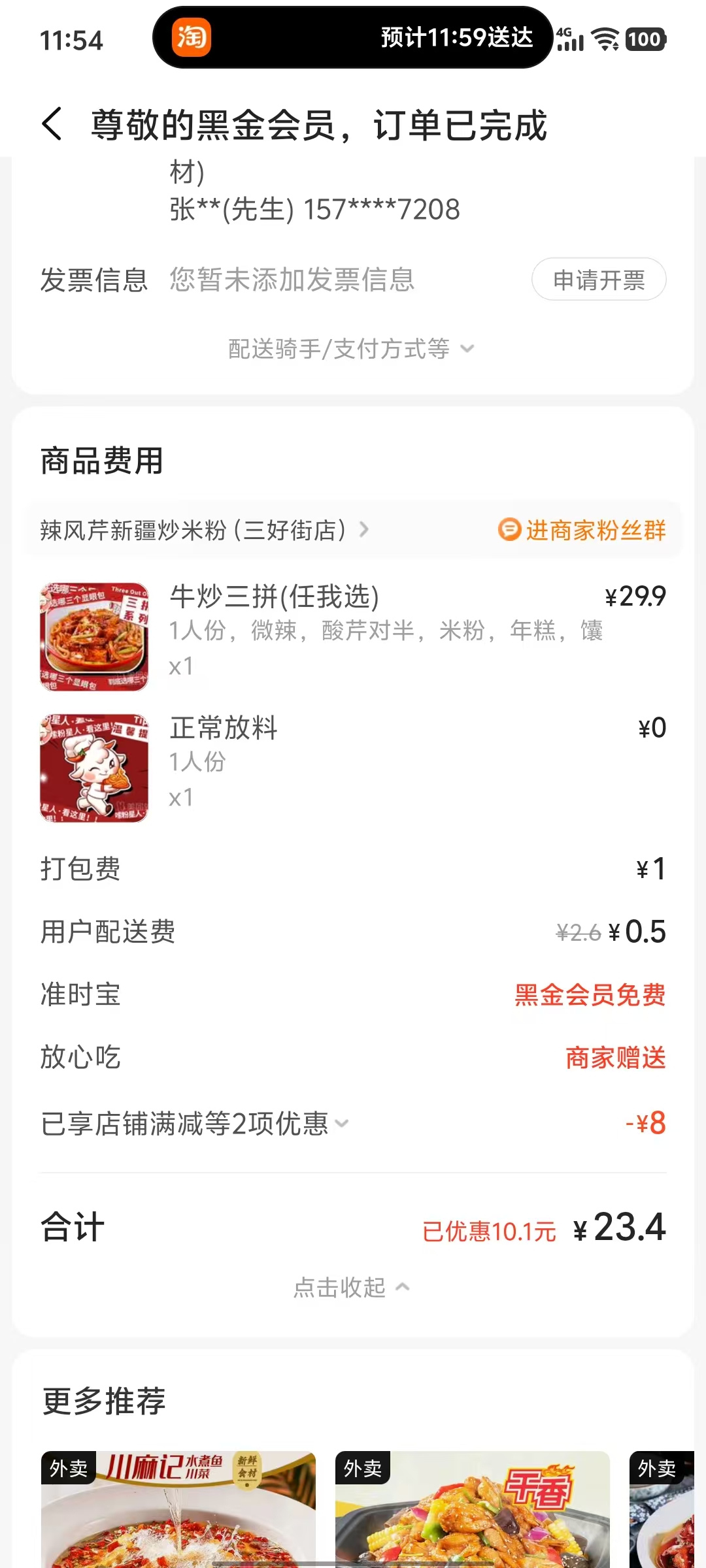
Task: Join the merchant fan group 进商家粉丝群
Action: click(x=582, y=530)
